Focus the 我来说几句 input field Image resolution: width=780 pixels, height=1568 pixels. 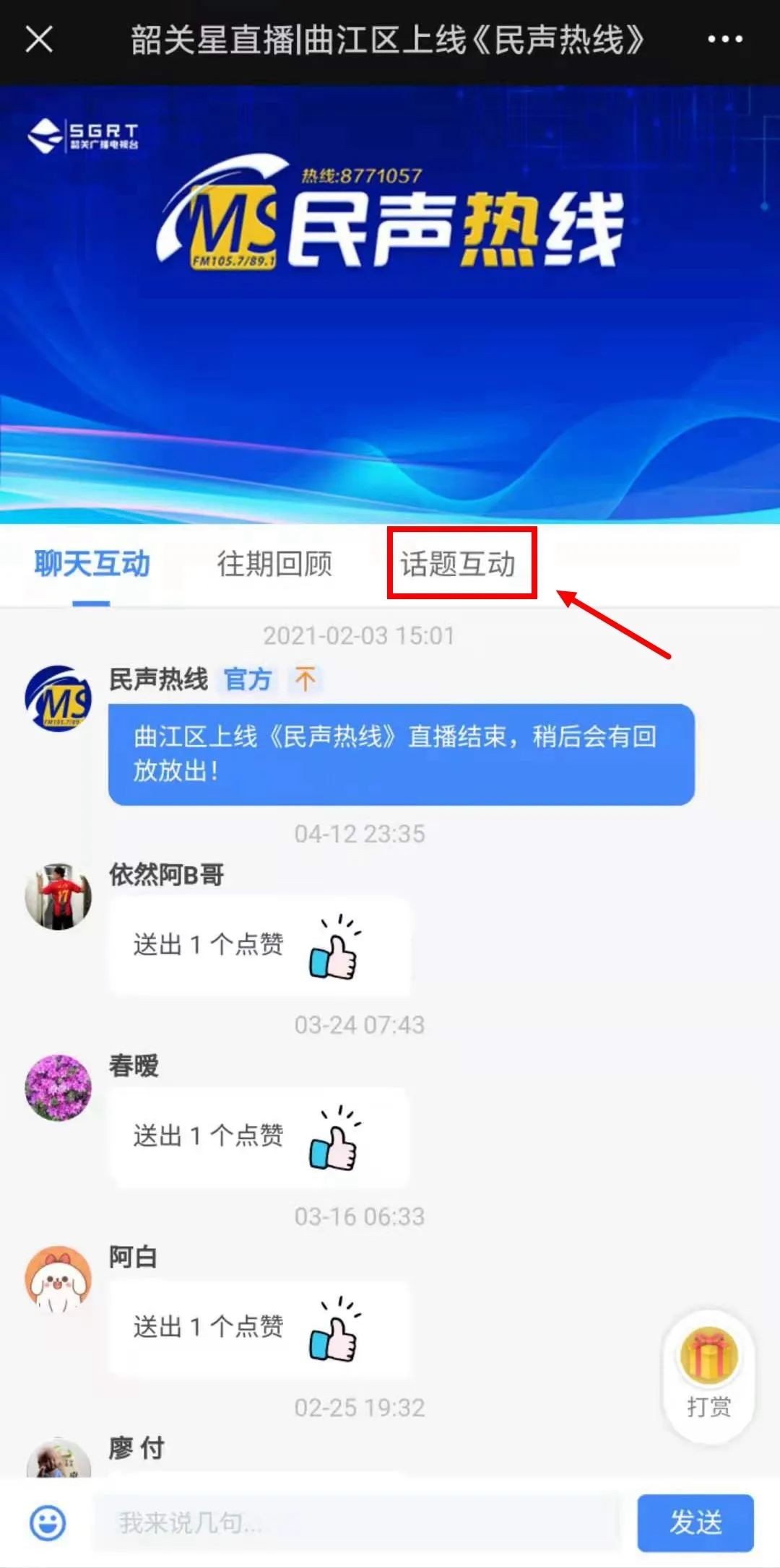(x=357, y=1523)
